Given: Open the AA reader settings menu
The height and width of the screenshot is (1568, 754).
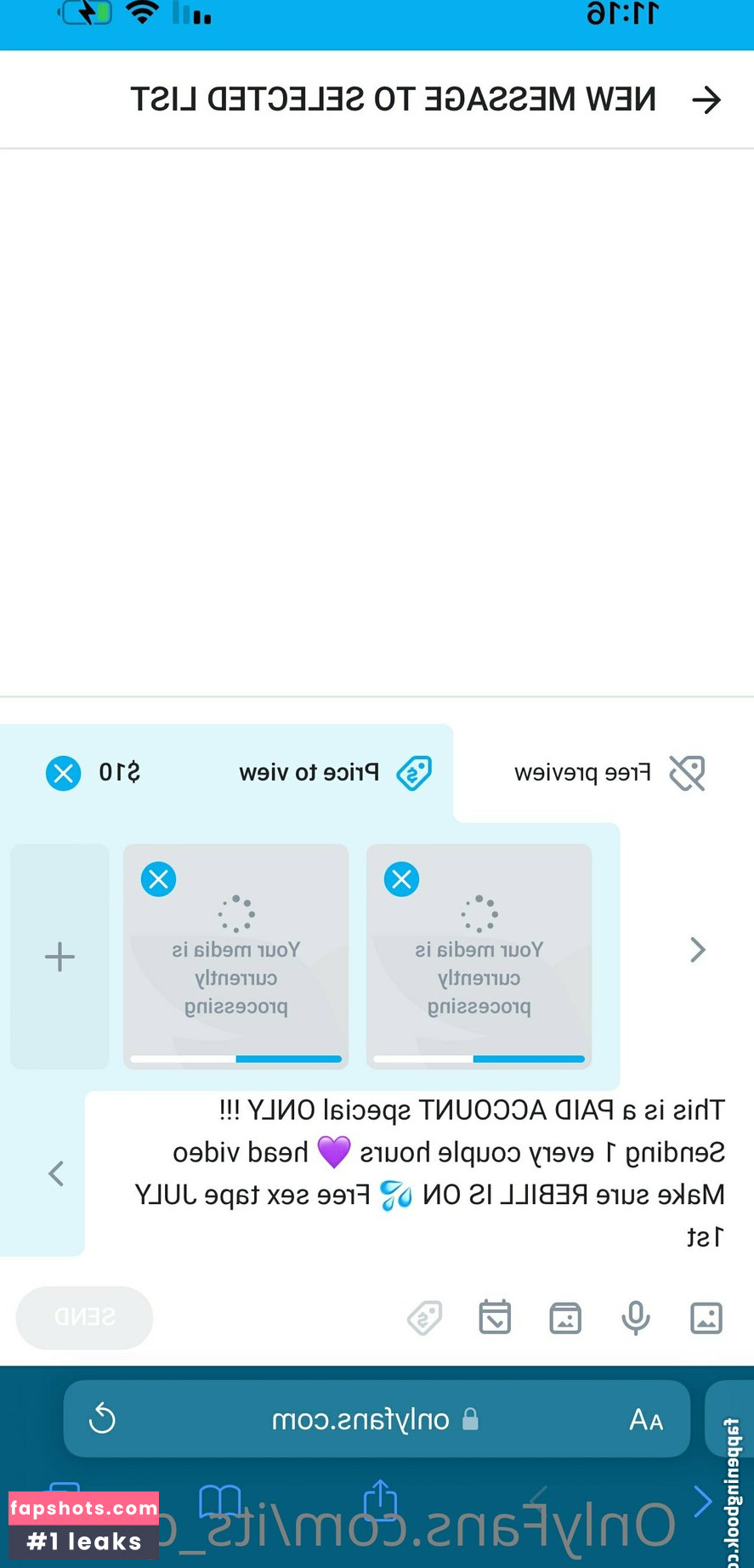Looking at the screenshot, I should pyautogui.click(x=646, y=1419).
